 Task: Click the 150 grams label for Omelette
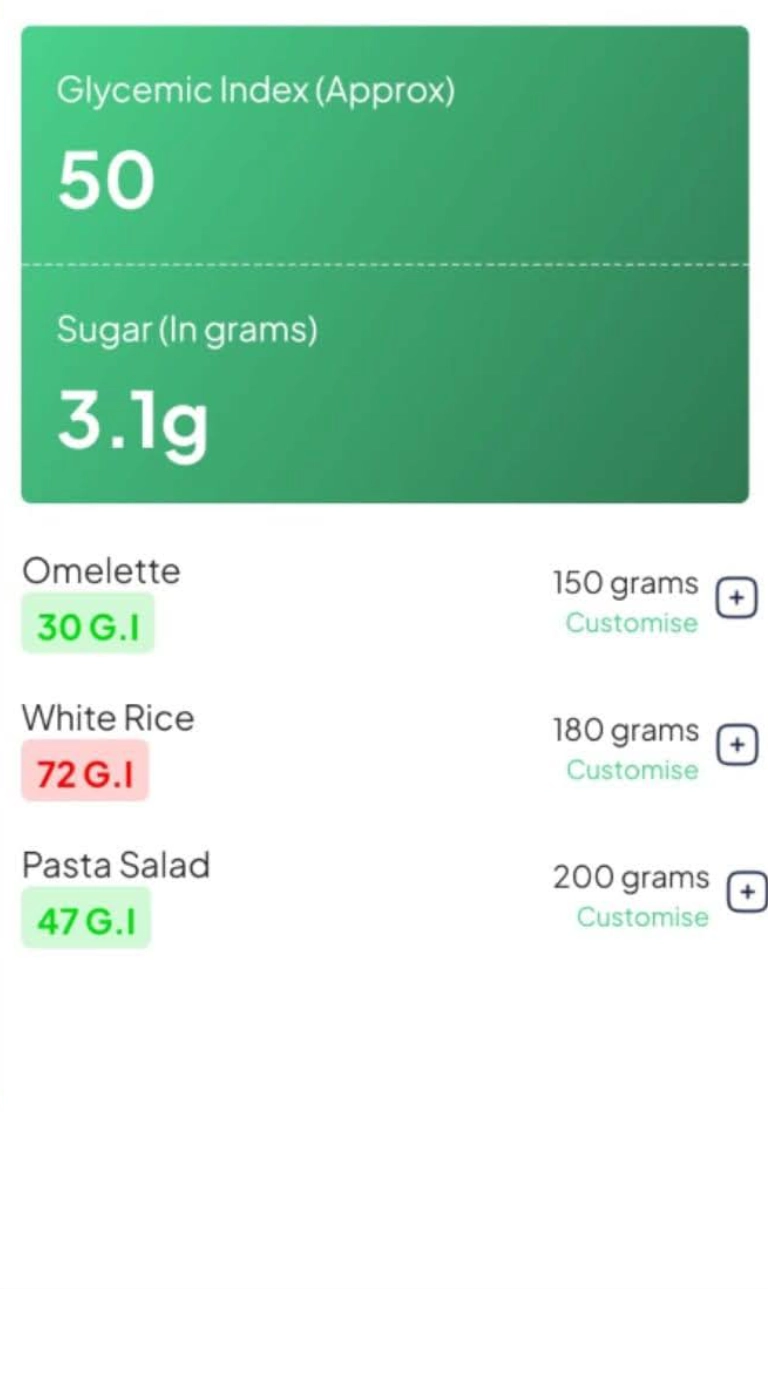click(x=624, y=583)
